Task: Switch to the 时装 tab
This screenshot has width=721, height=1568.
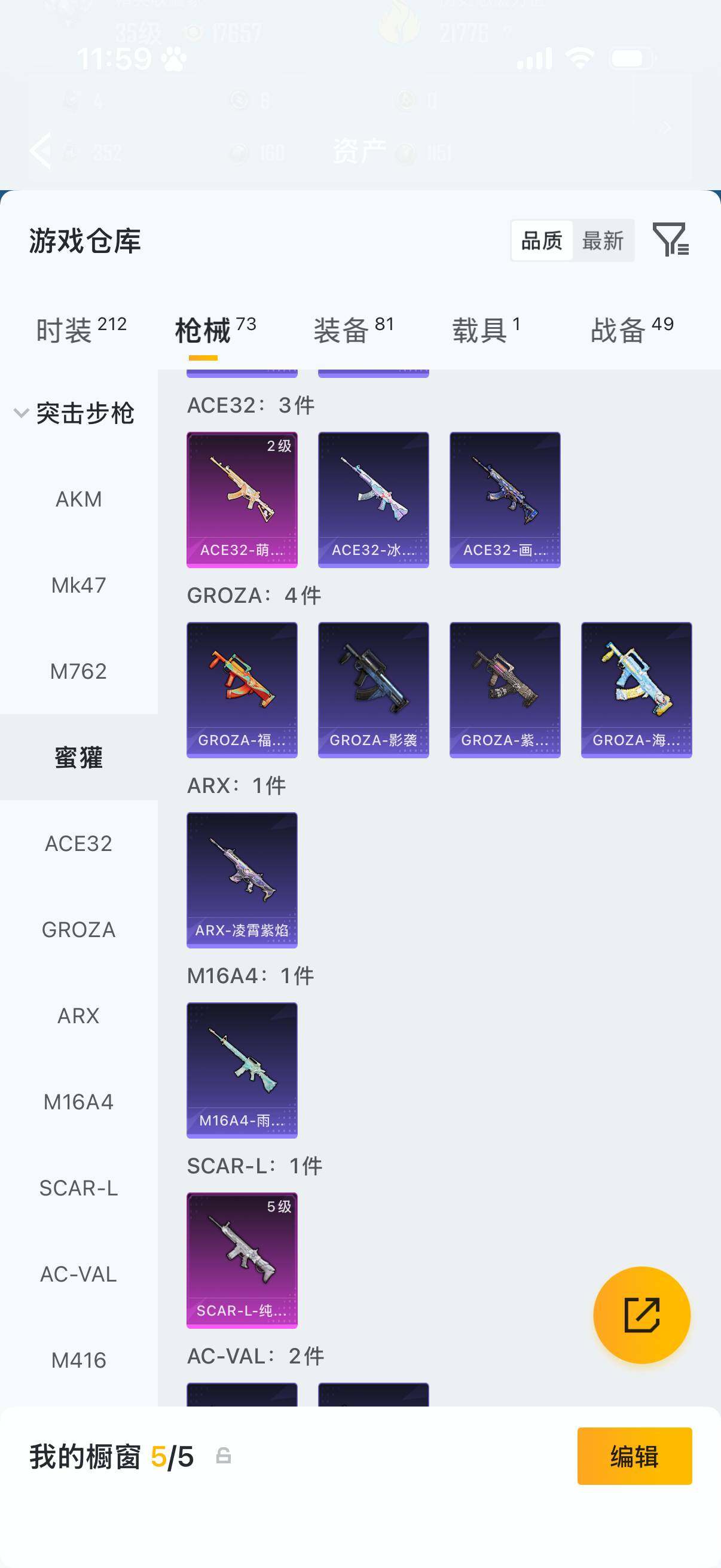Action: click(x=80, y=330)
